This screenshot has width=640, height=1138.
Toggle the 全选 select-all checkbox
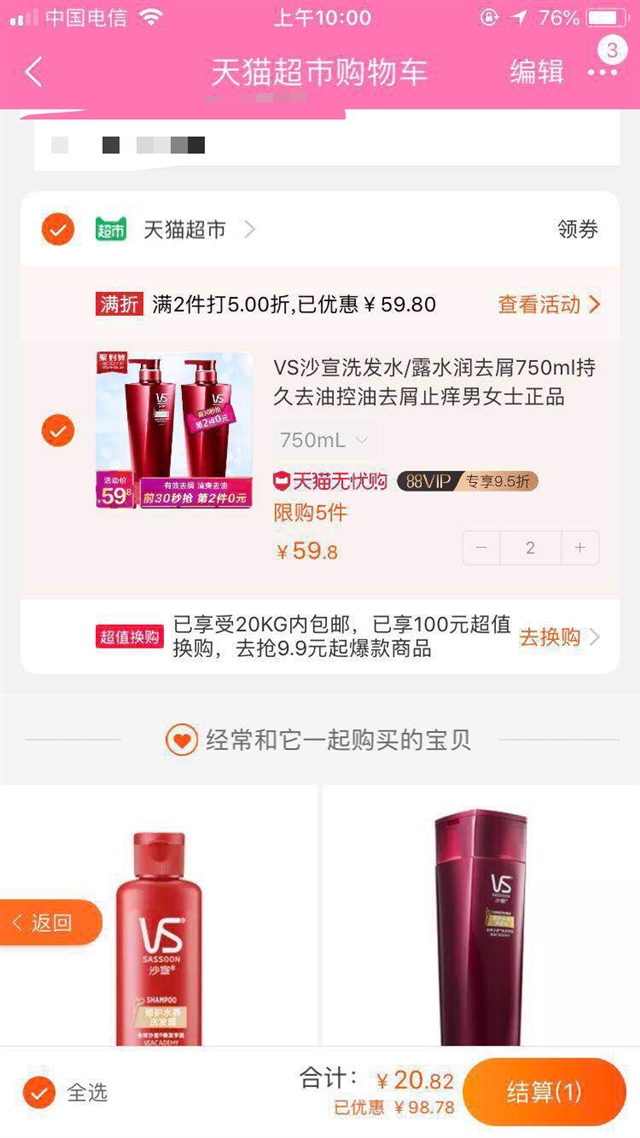tap(39, 1093)
